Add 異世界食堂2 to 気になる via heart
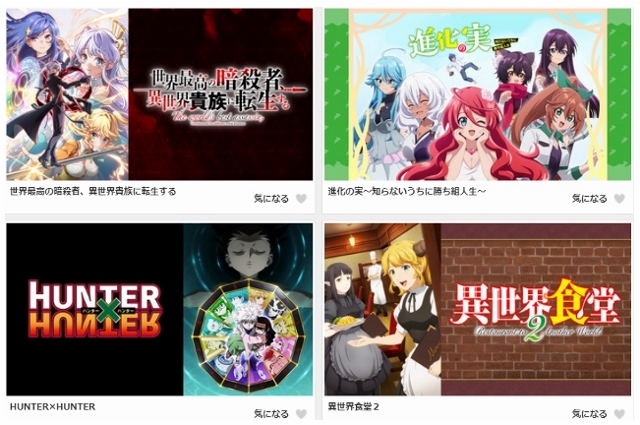This screenshot has height=425, width=640. click(618, 413)
